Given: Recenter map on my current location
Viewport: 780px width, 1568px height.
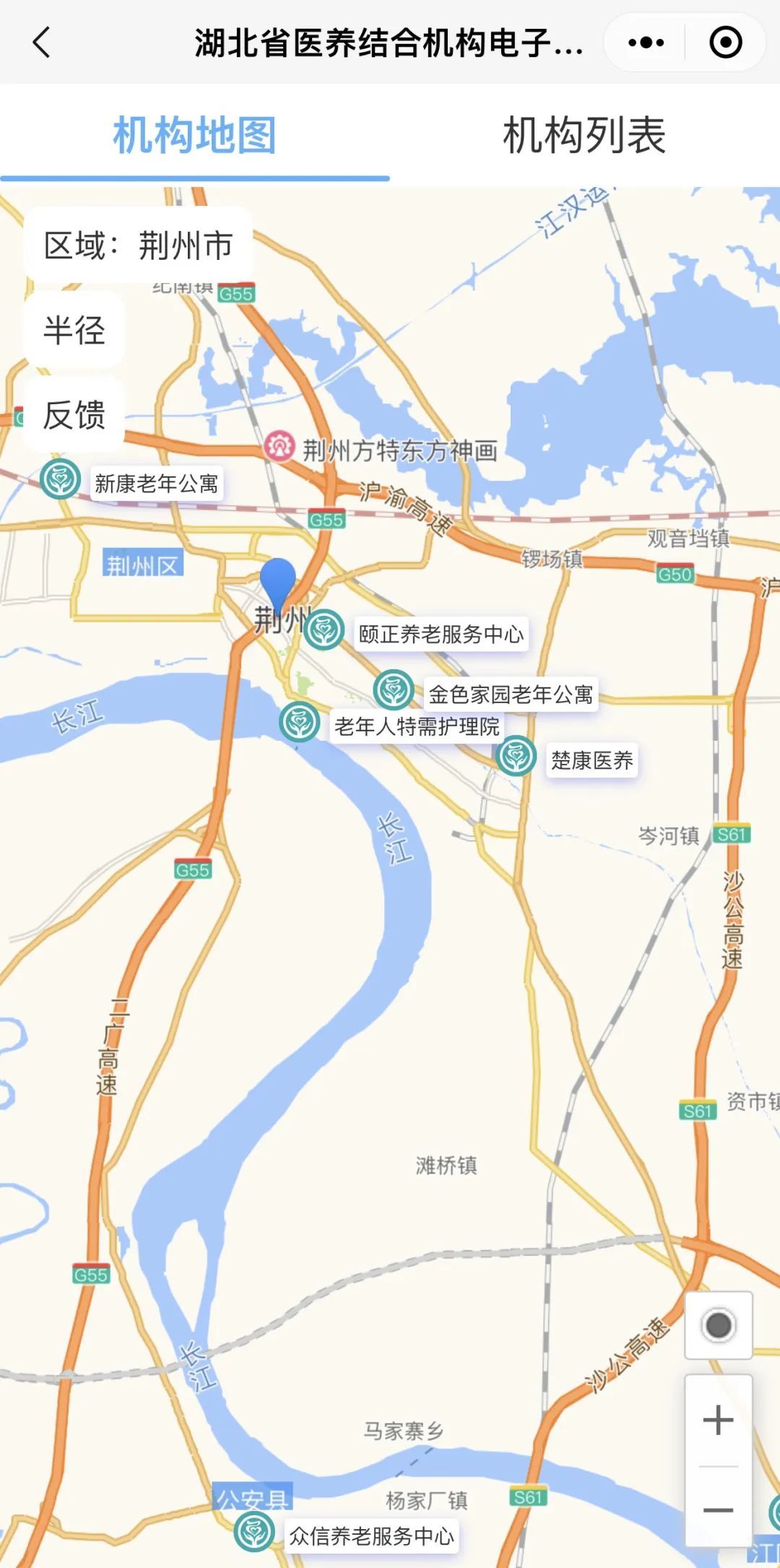Looking at the screenshot, I should tap(718, 1325).
